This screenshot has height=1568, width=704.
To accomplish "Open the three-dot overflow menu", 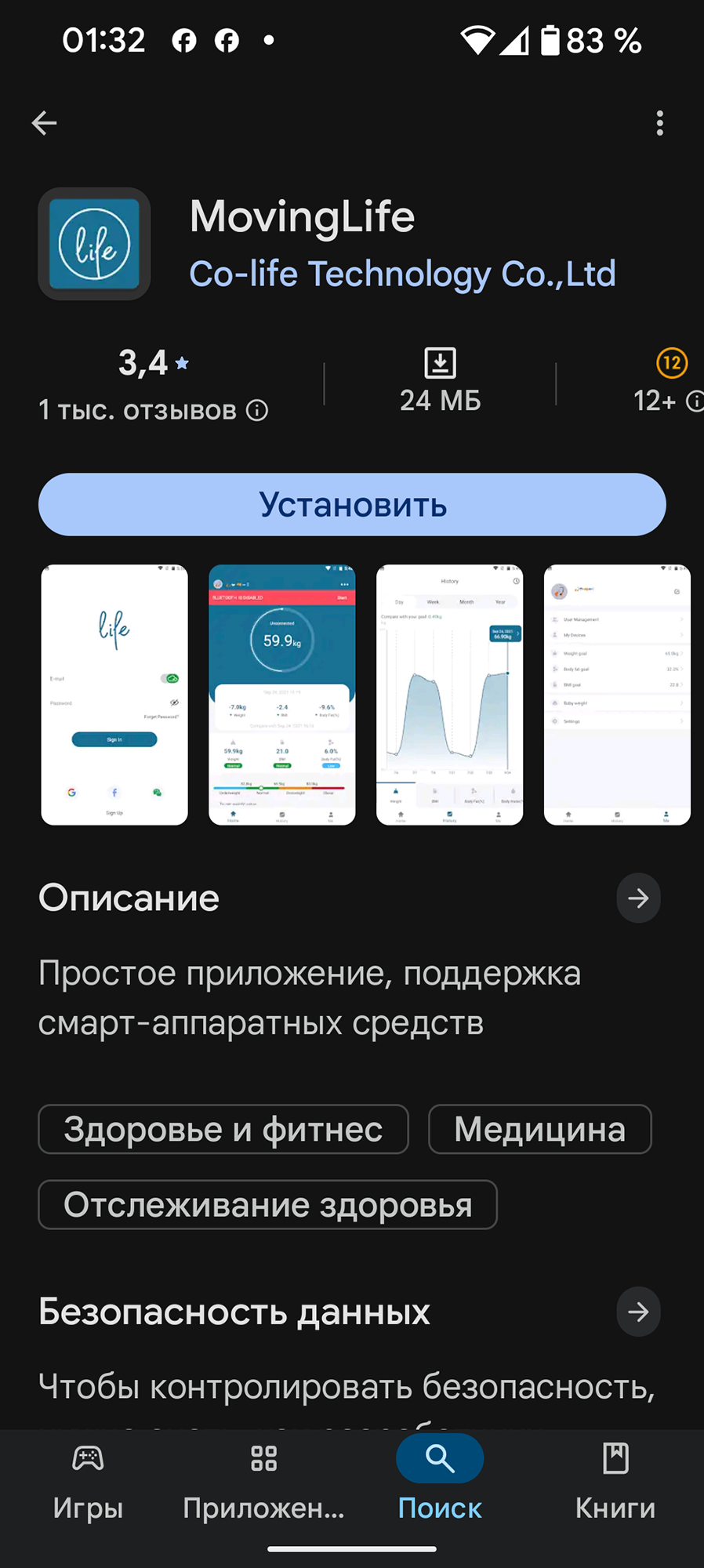I will click(660, 123).
